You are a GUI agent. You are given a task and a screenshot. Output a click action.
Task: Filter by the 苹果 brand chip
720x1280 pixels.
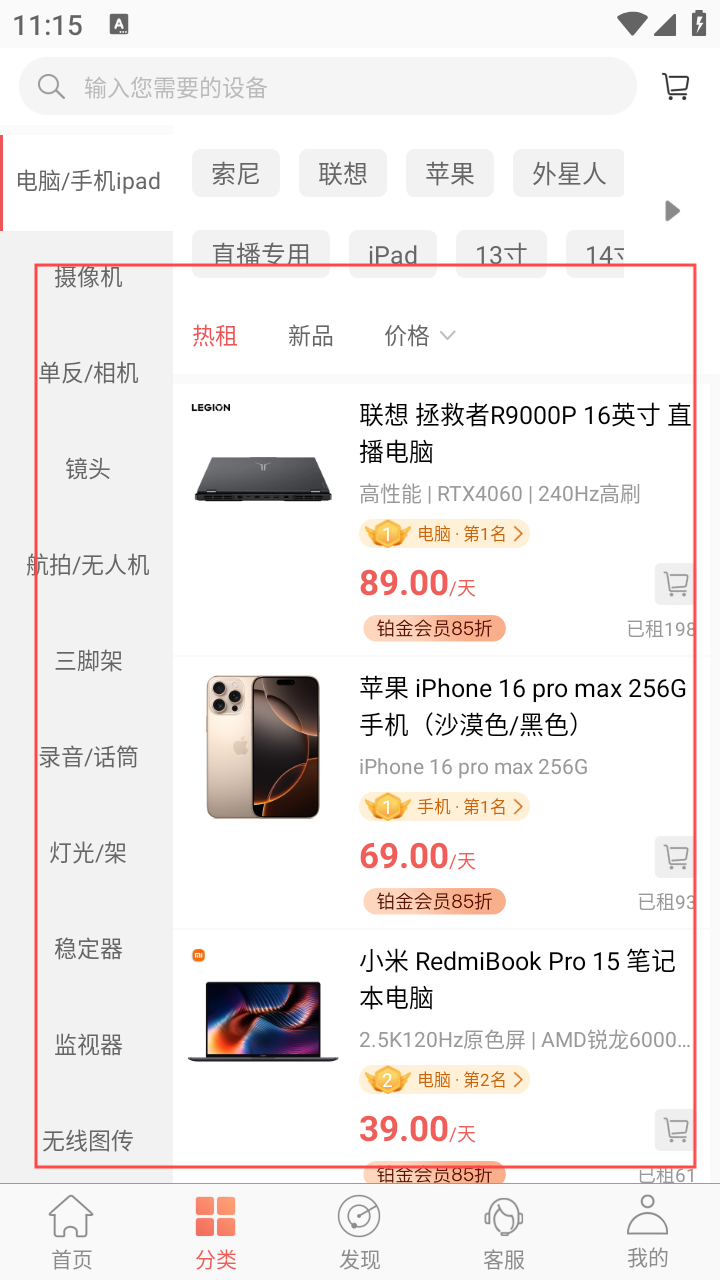[x=450, y=173]
